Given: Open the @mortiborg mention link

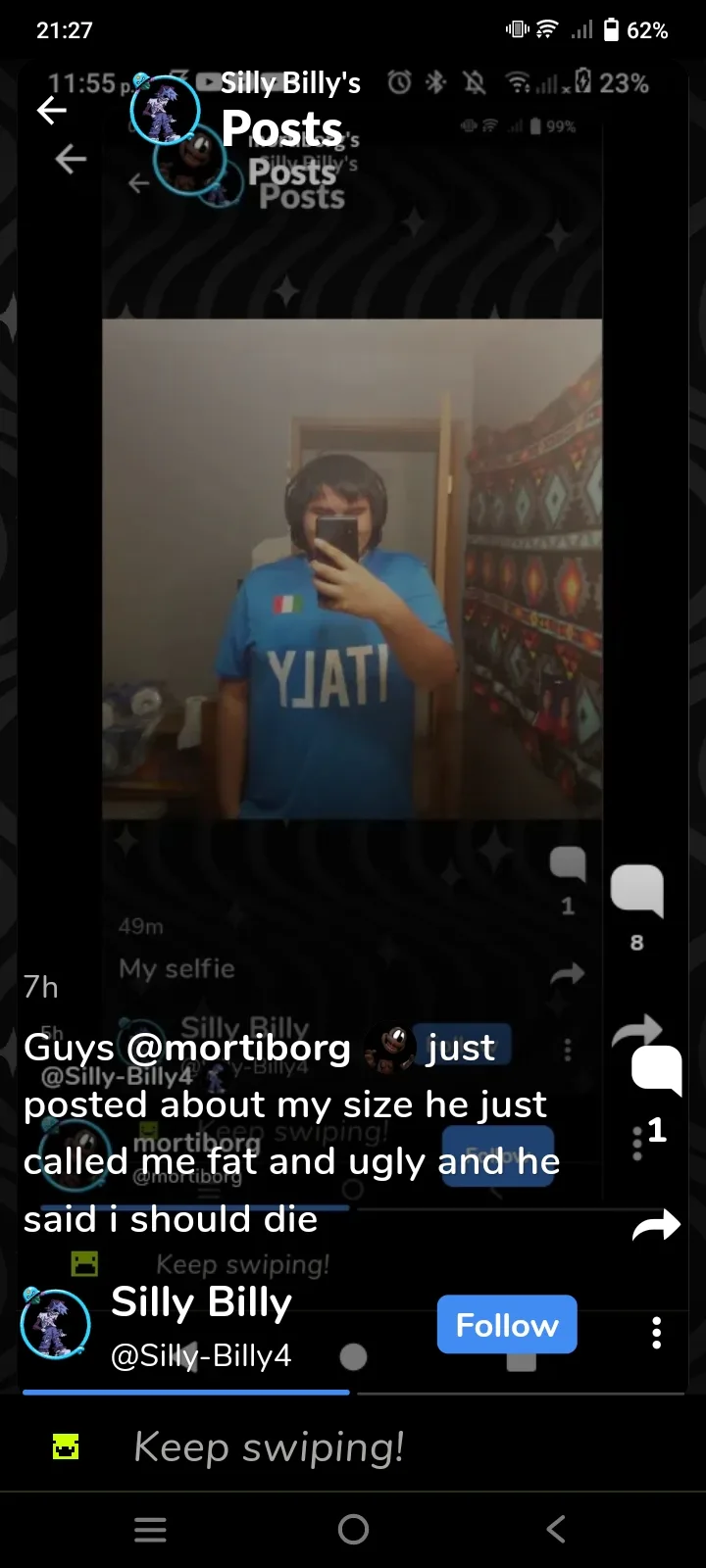Looking at the screenshot, I should (x=237, y=1048).
